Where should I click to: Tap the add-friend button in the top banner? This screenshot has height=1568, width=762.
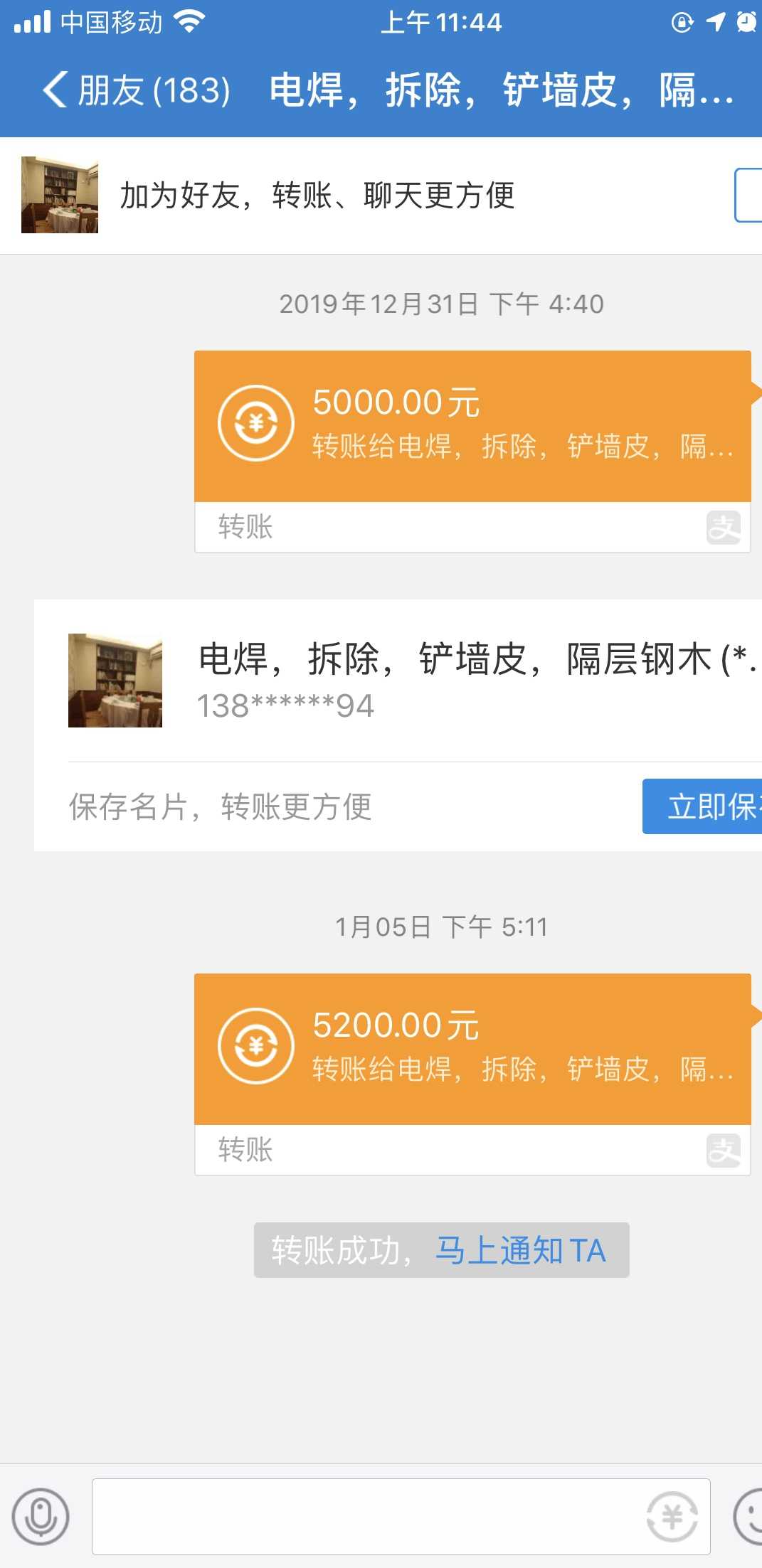click(748, 196)
